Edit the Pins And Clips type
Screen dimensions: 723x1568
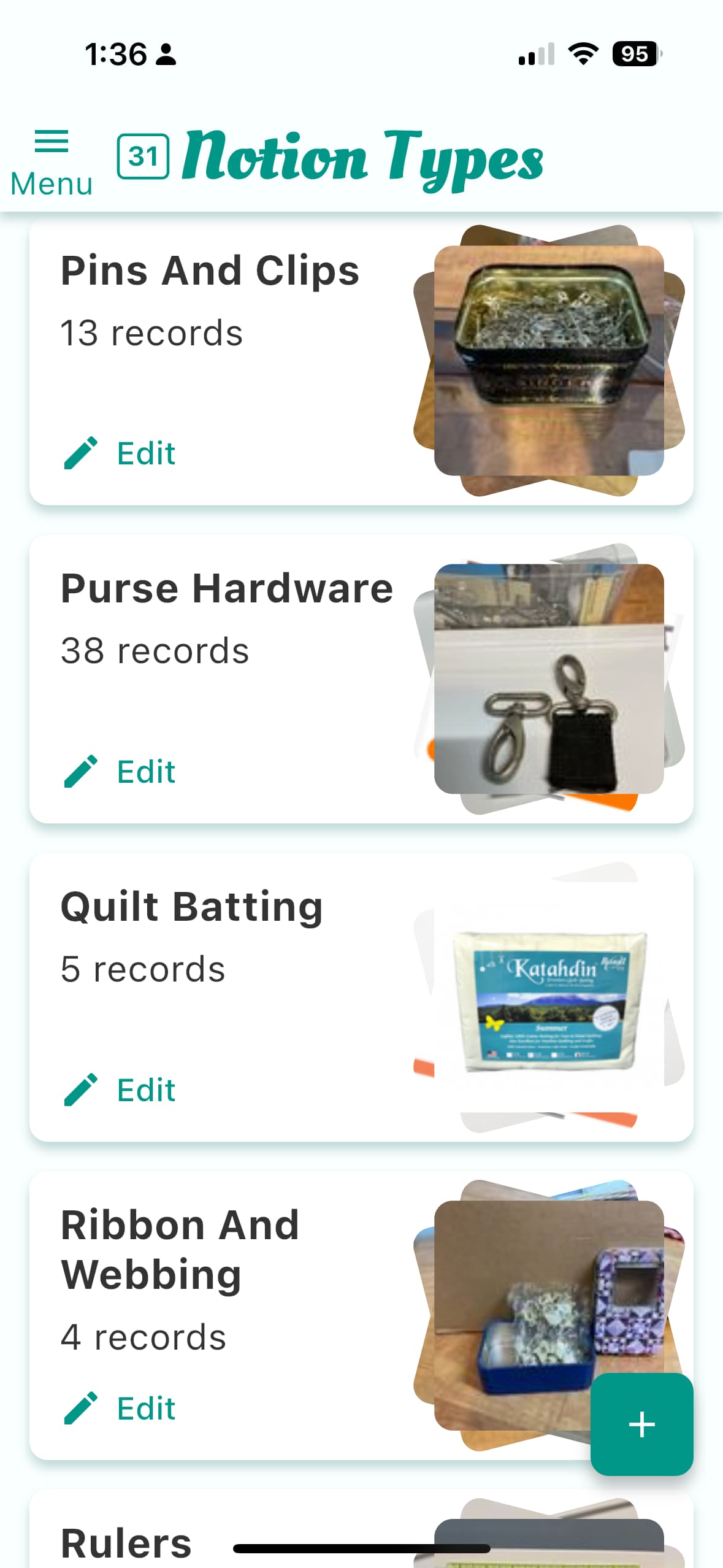coord(120,453)
